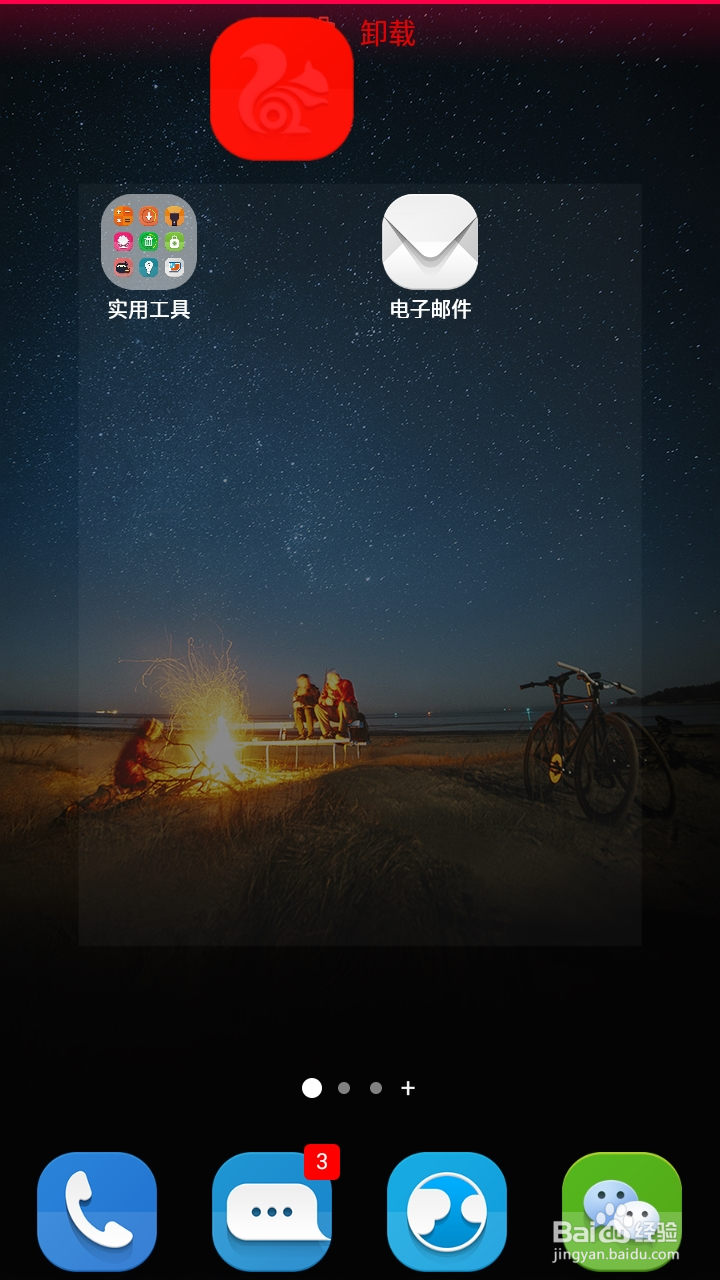Launch the blue lightbulb app in the folder
This screenshot has width=720, height=1280.
(x=148, y=266)
